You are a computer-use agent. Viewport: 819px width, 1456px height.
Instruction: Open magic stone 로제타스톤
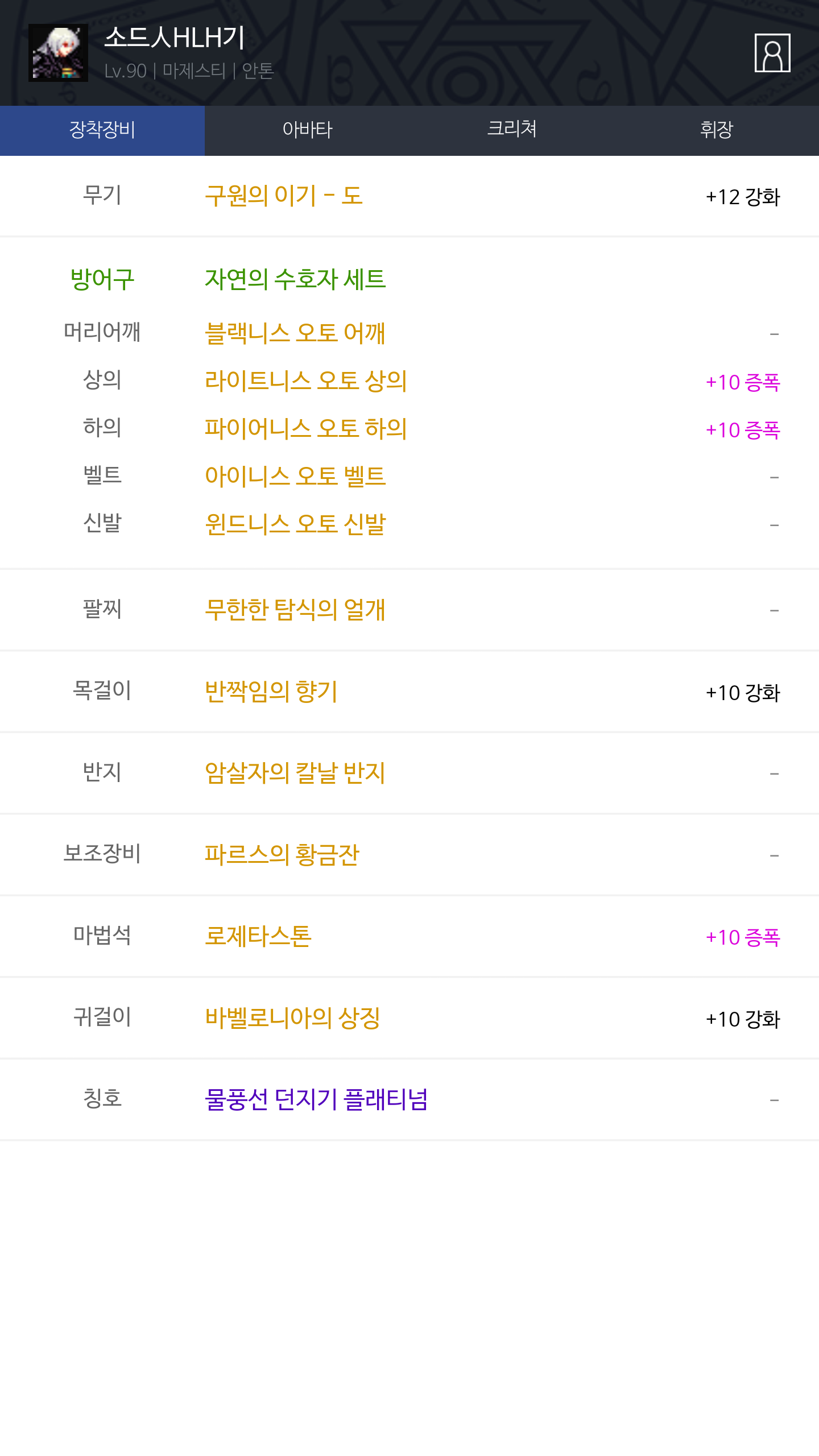click(x=258, y=936)
